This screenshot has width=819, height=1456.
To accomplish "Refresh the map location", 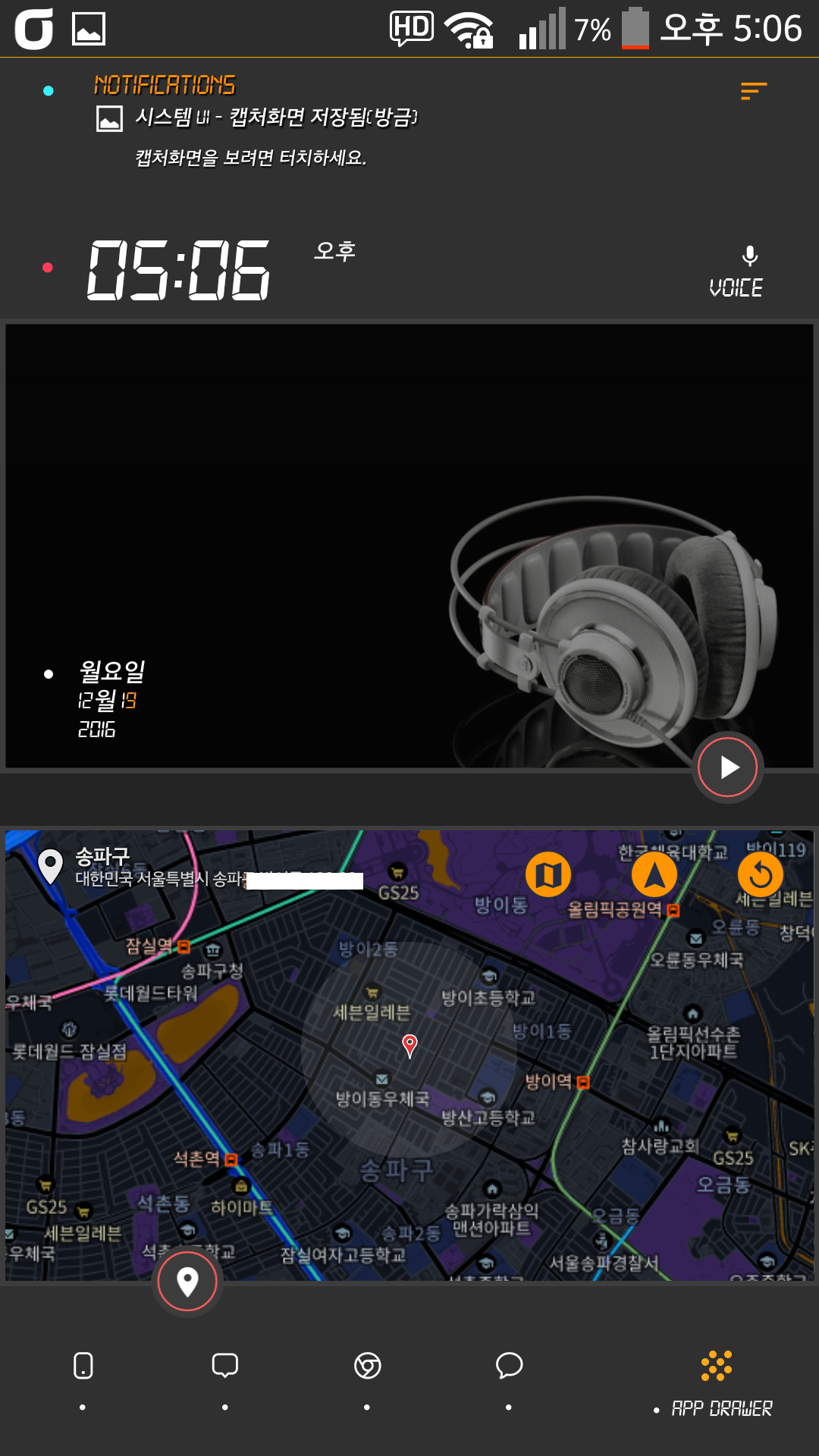I will point(760,875).
